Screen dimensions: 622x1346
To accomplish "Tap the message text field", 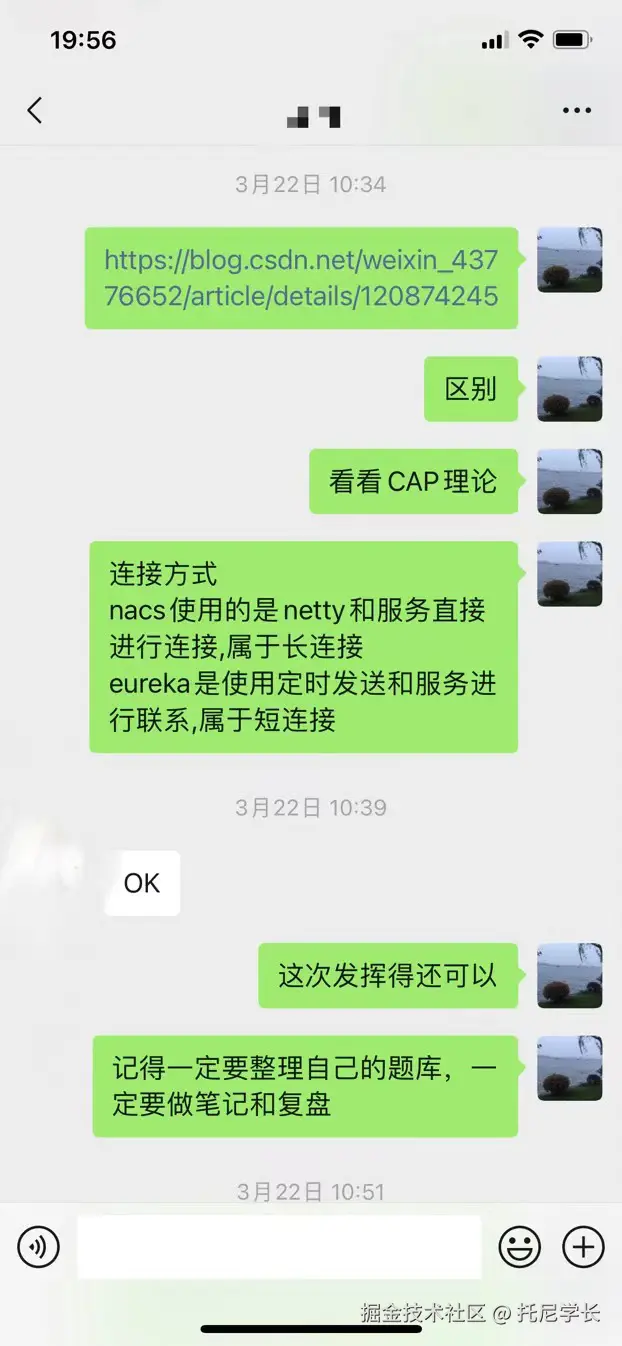I will pyautogui.click(x=279, y=1246).
